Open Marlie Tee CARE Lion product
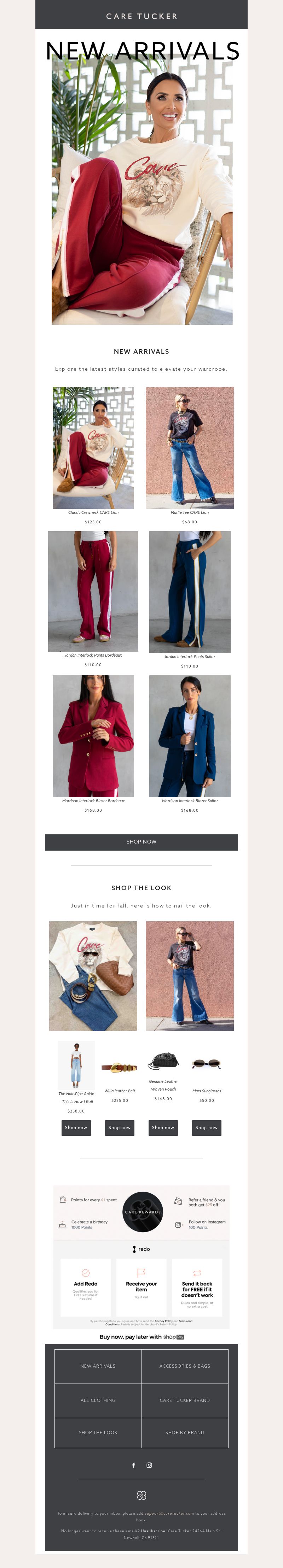The image size is (283, 1568). [189, 448]
